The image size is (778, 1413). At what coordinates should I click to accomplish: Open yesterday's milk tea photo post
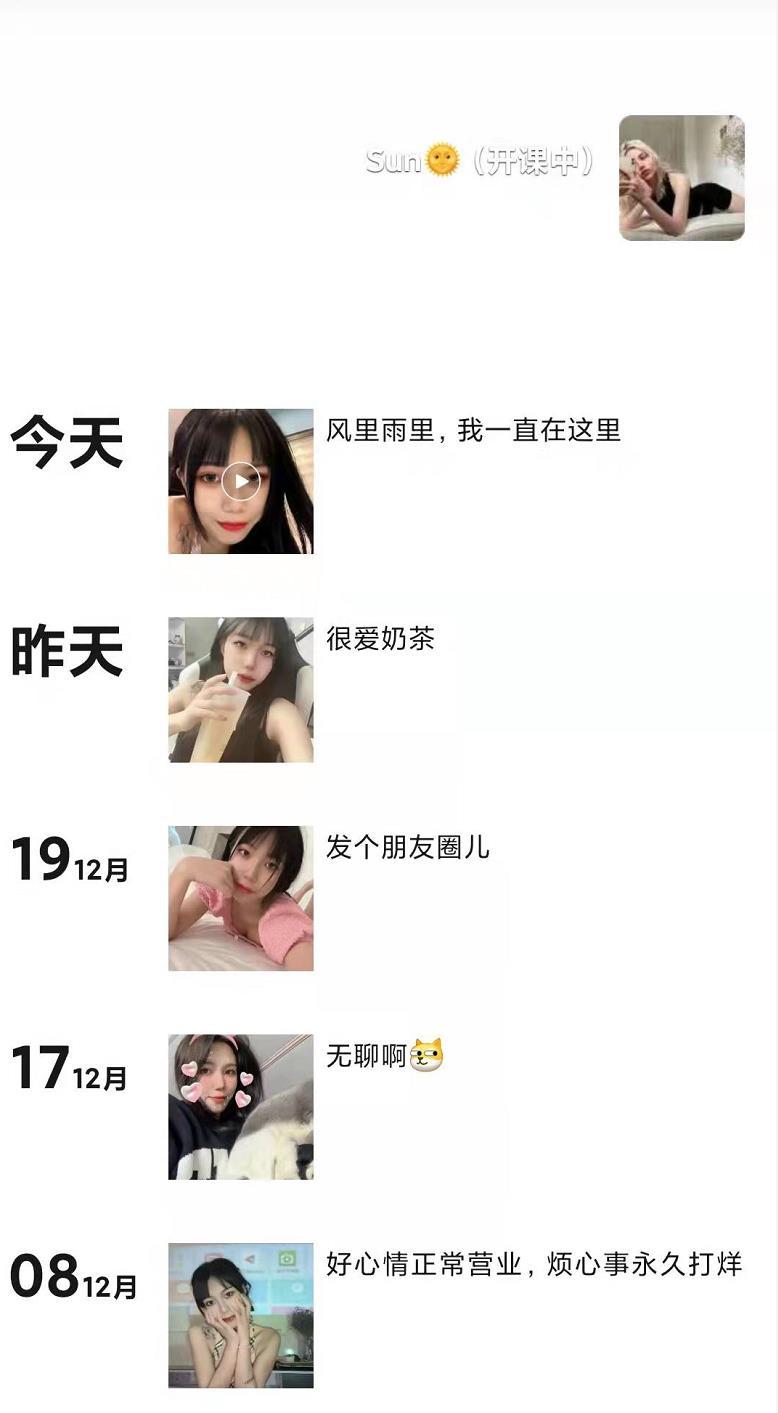[x=240, y=690]
